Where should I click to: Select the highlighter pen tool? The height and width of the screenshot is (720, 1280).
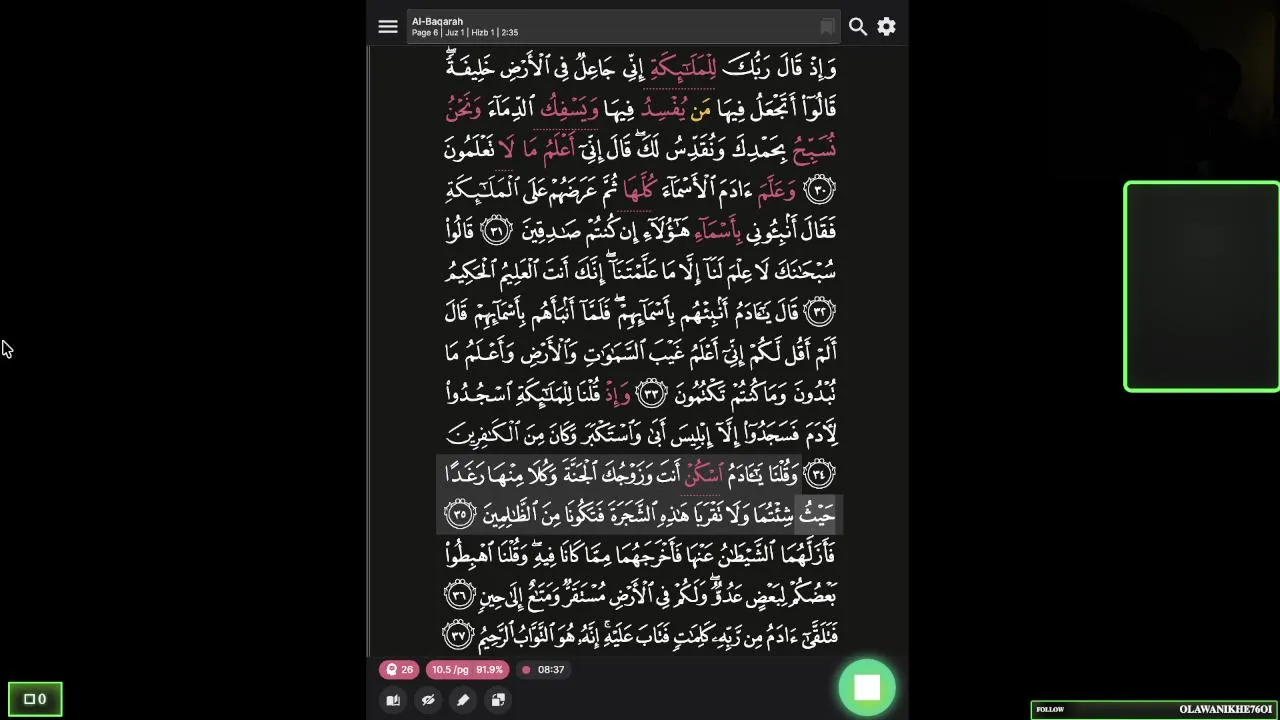(x=463, y=700)
